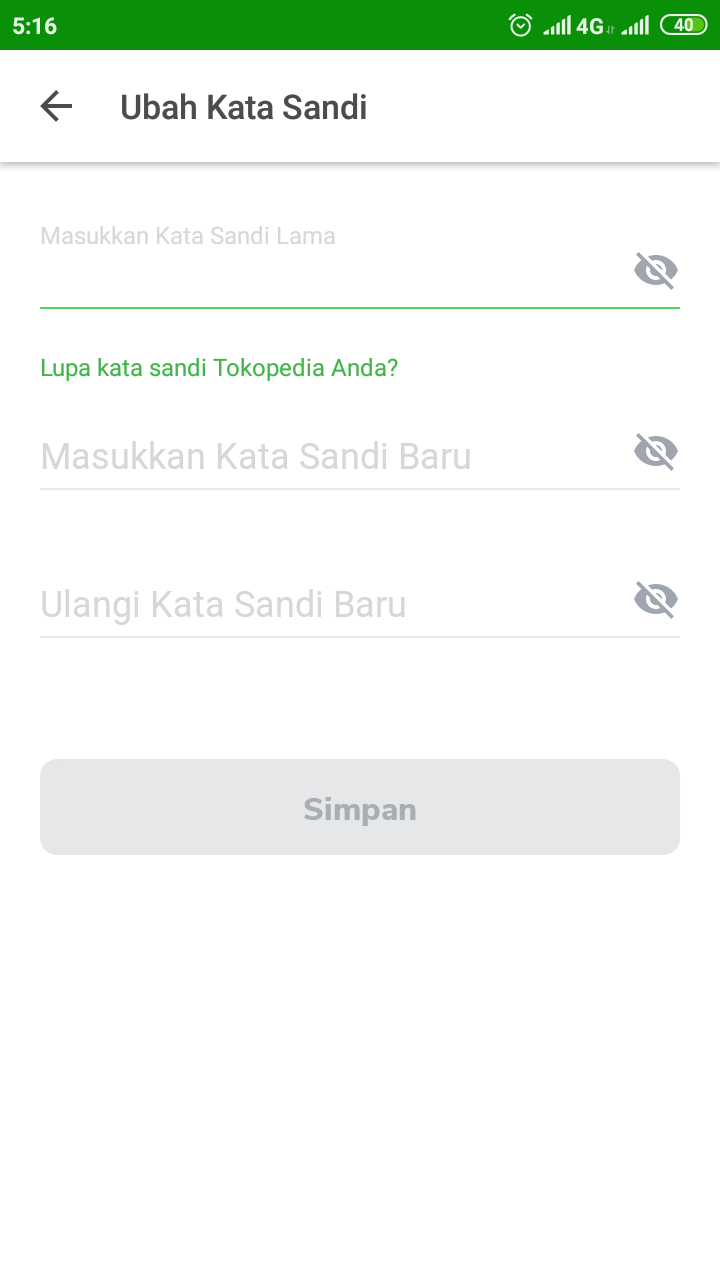
Task: Go back from Ubah Kata Sandi
Action: tap(56, 106)
